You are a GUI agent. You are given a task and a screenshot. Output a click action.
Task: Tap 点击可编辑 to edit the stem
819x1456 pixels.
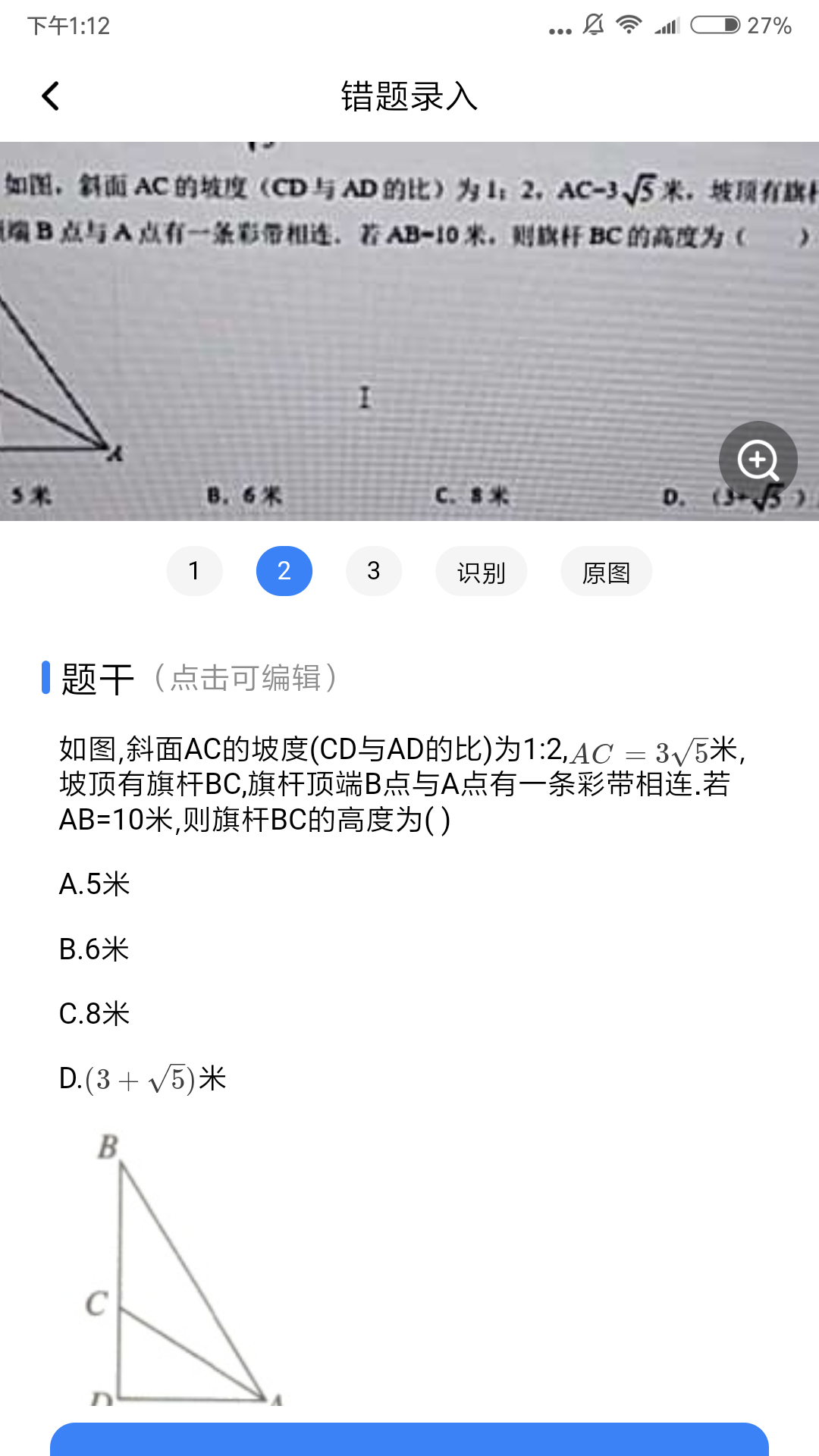pyautogui.click(x=245, y=677)
